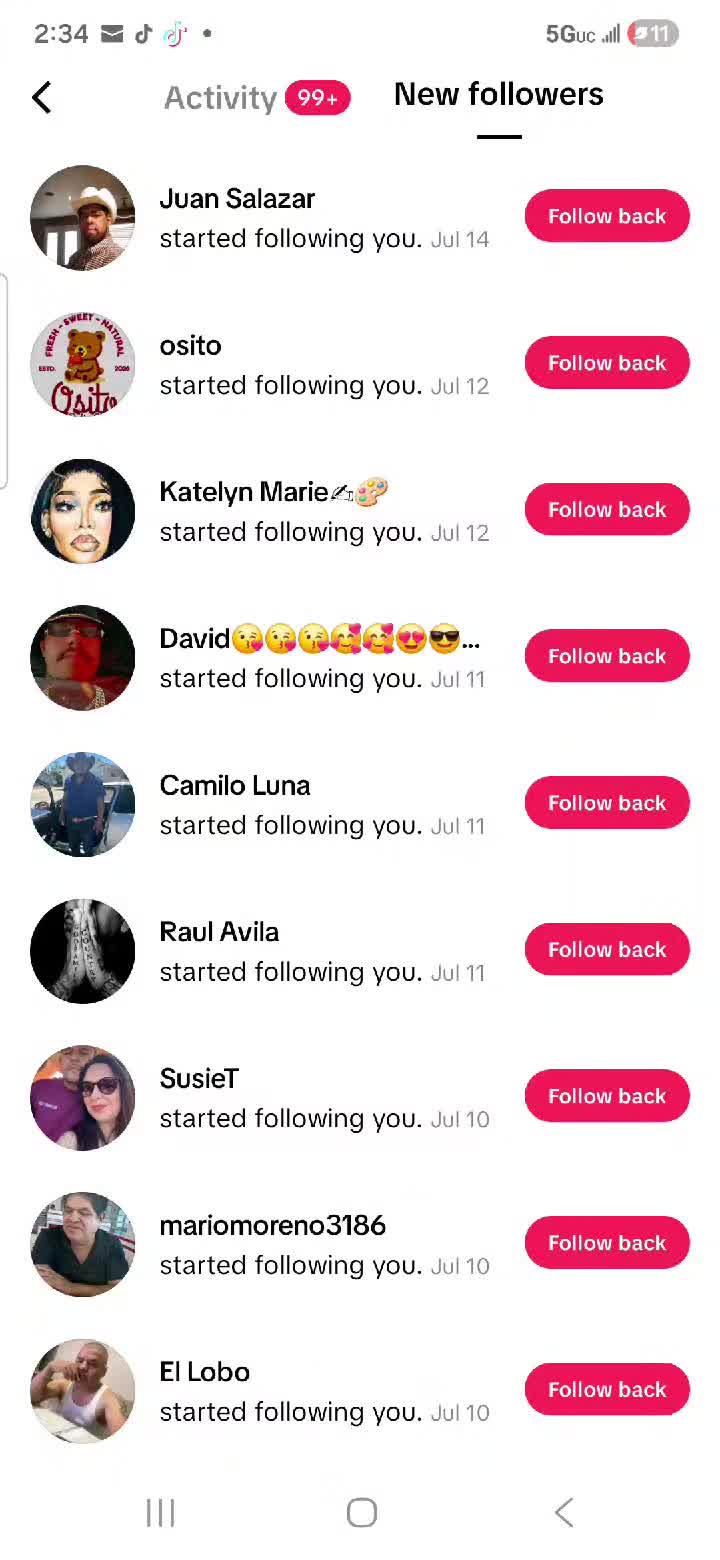Image resolution: width=720 pixels, height=1560 pixels.
Task: Switch to the Activity tab
Action: click(257, 98)
